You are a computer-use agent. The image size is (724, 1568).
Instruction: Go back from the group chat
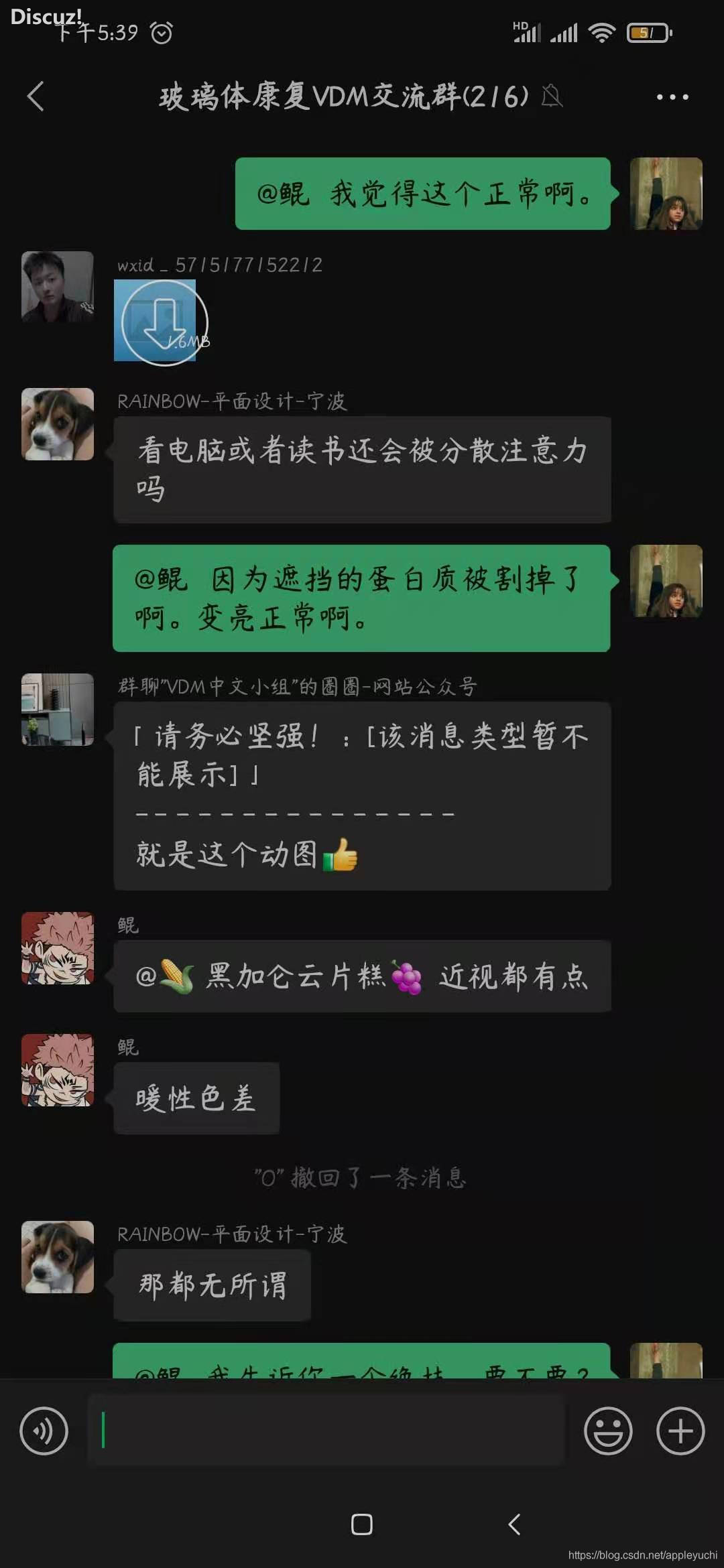[36, 96]
